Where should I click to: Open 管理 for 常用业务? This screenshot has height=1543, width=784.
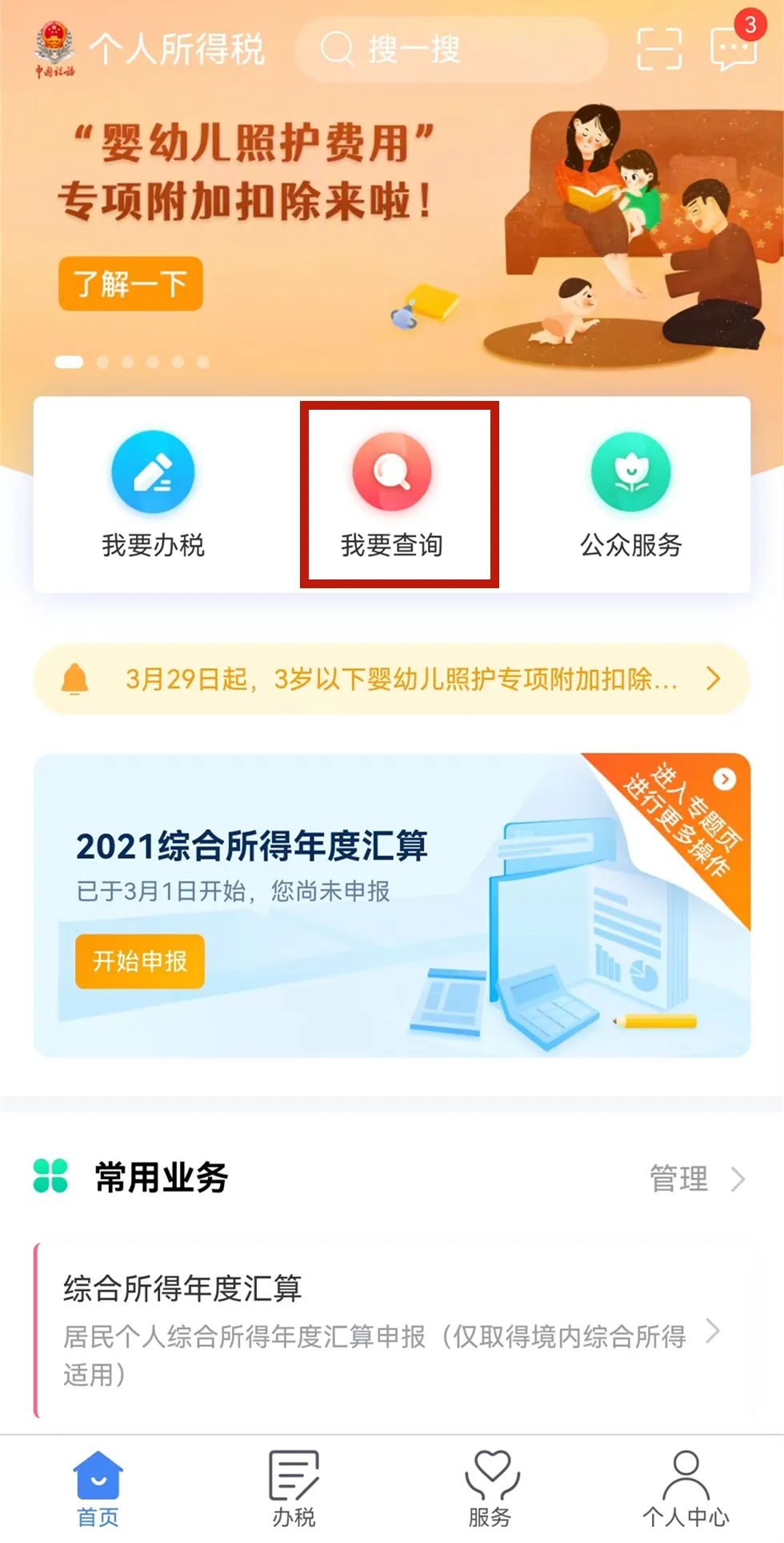(x=698, y=1178)
